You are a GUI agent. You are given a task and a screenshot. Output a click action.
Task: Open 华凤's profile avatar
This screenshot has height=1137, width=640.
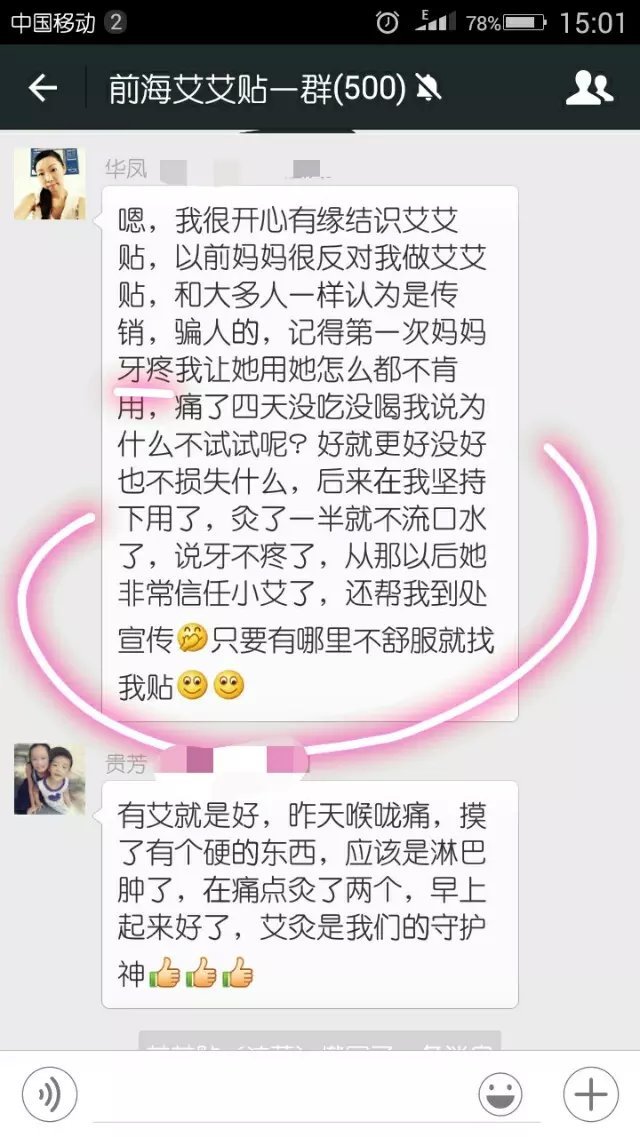49,184
